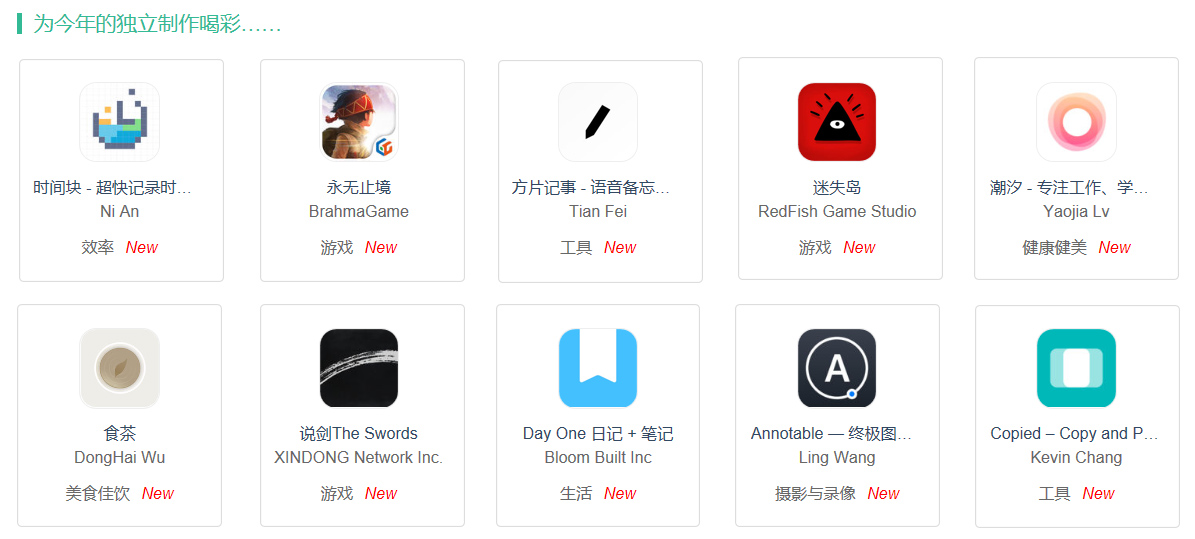
Task: View the 潮汐 app card
Action: click(x=1076, y=123)
